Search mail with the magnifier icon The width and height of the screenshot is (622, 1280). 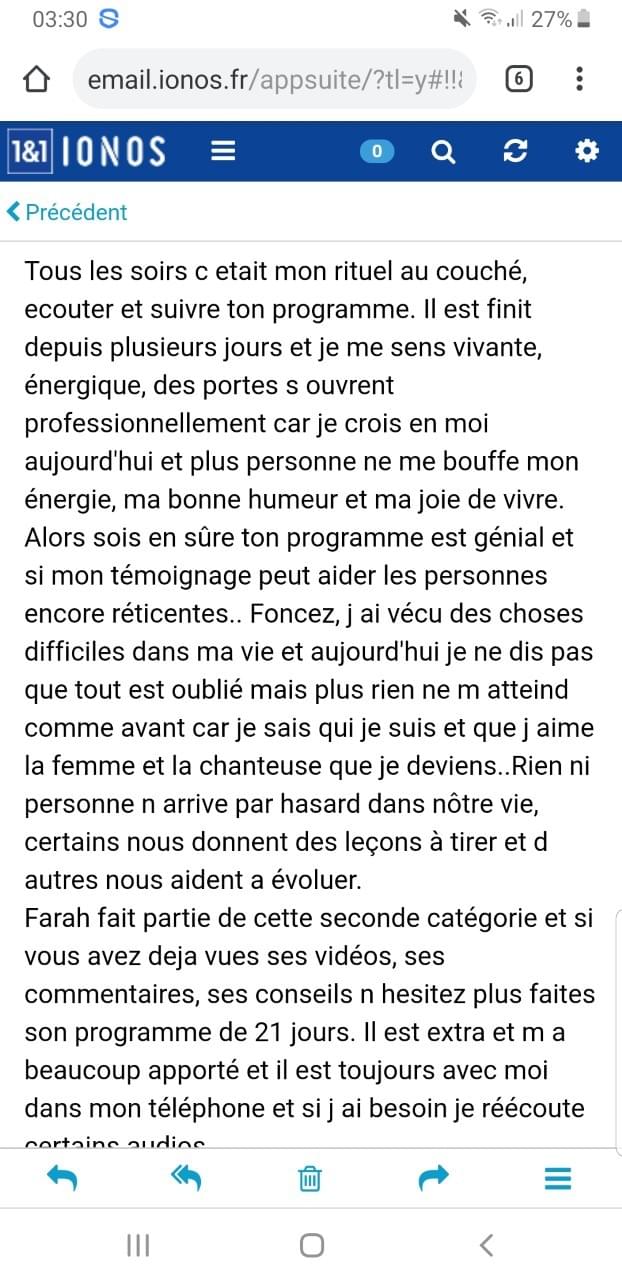(443, 151)
